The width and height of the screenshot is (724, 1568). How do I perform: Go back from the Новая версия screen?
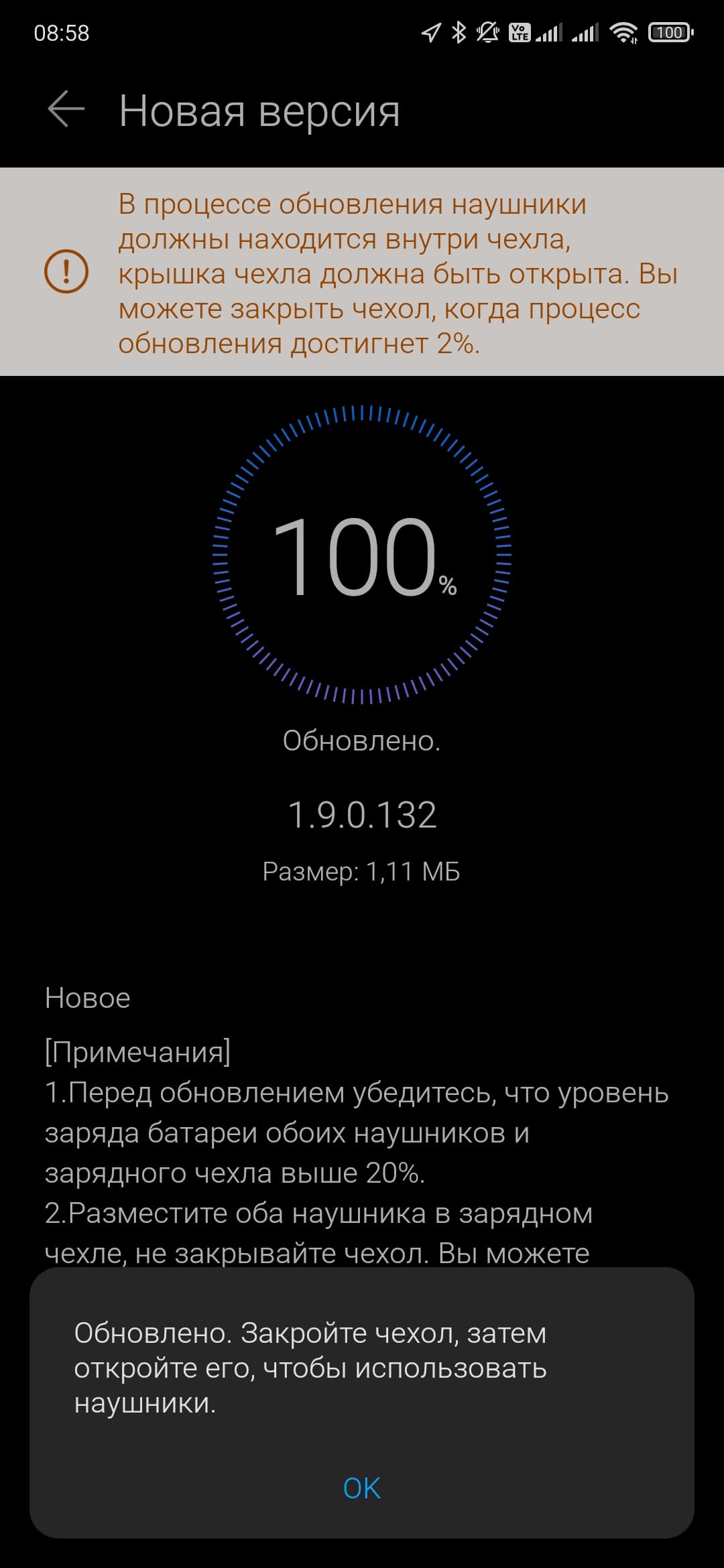(66, 110)
